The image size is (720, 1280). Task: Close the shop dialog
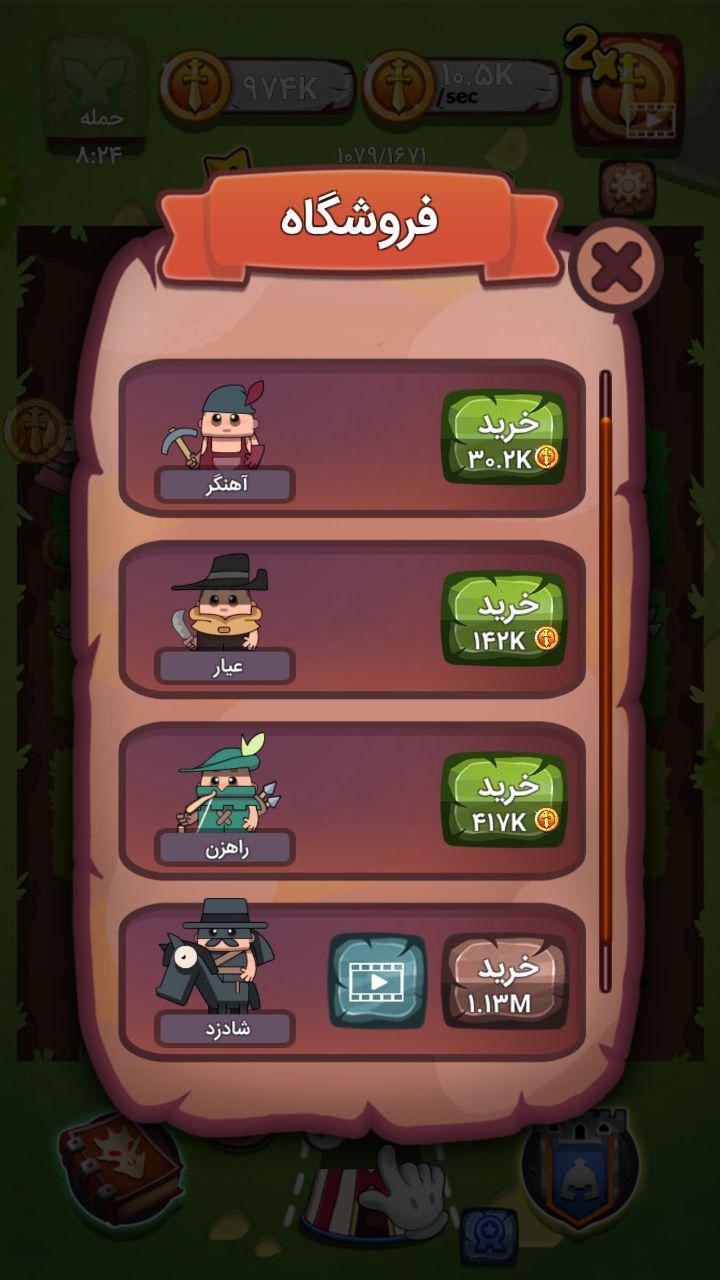pyautogui.click(x=615, y=267)
